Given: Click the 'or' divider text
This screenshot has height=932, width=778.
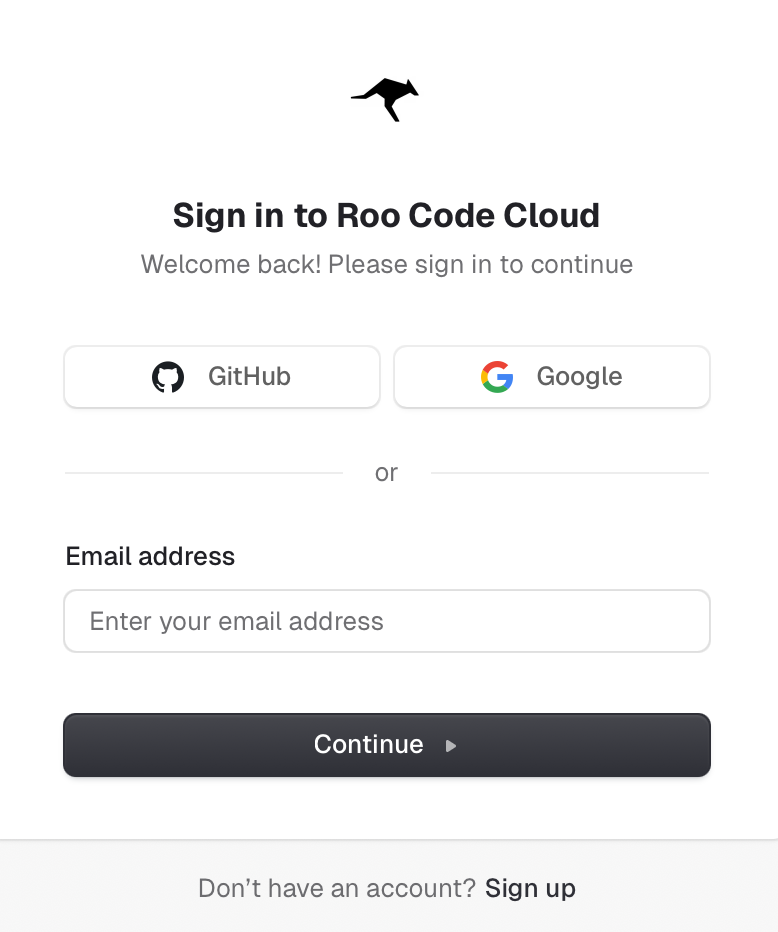Looking at the screenshot, I should click(x=387, y=472).
